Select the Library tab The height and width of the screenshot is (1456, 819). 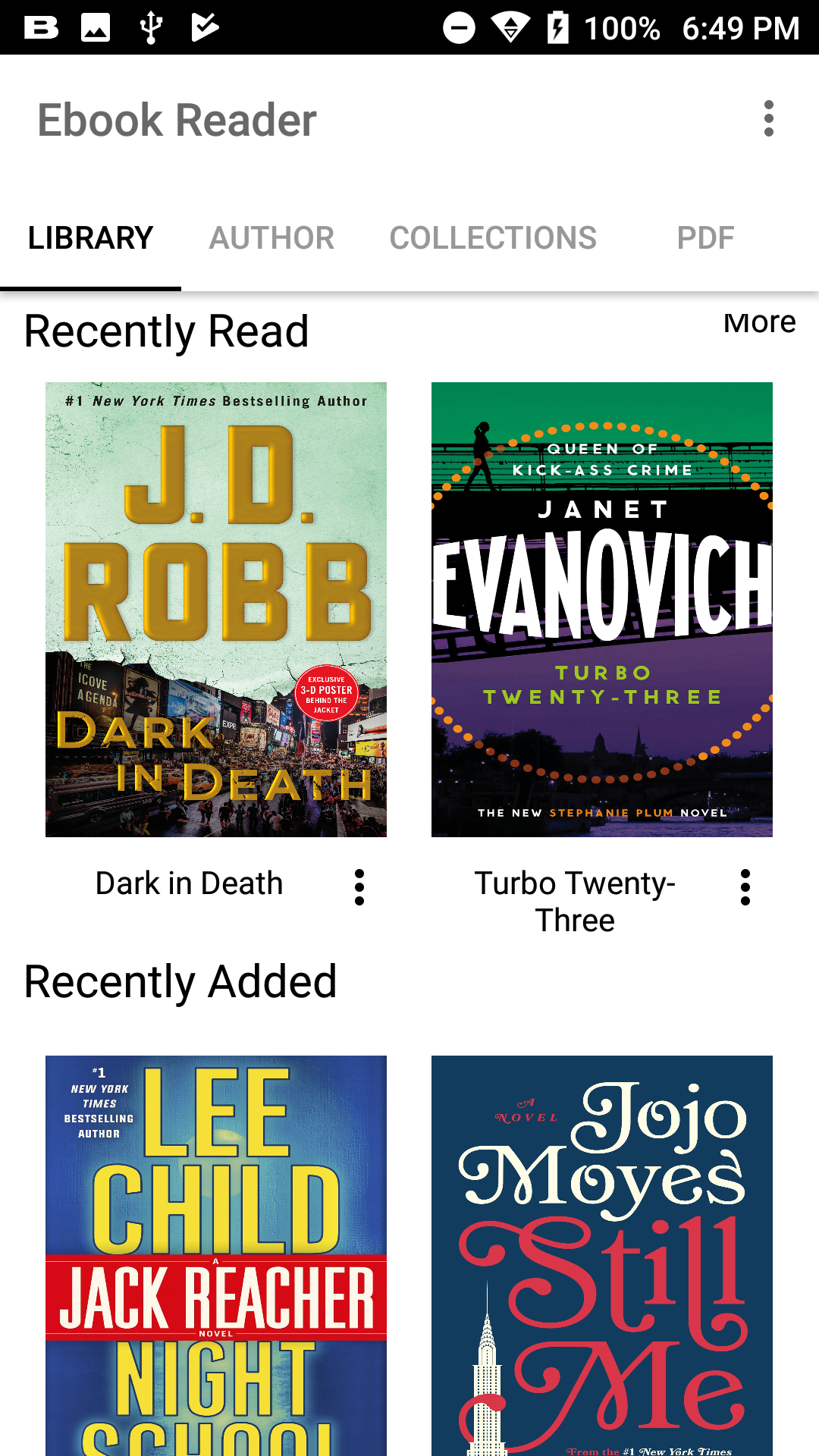[91, 238]
